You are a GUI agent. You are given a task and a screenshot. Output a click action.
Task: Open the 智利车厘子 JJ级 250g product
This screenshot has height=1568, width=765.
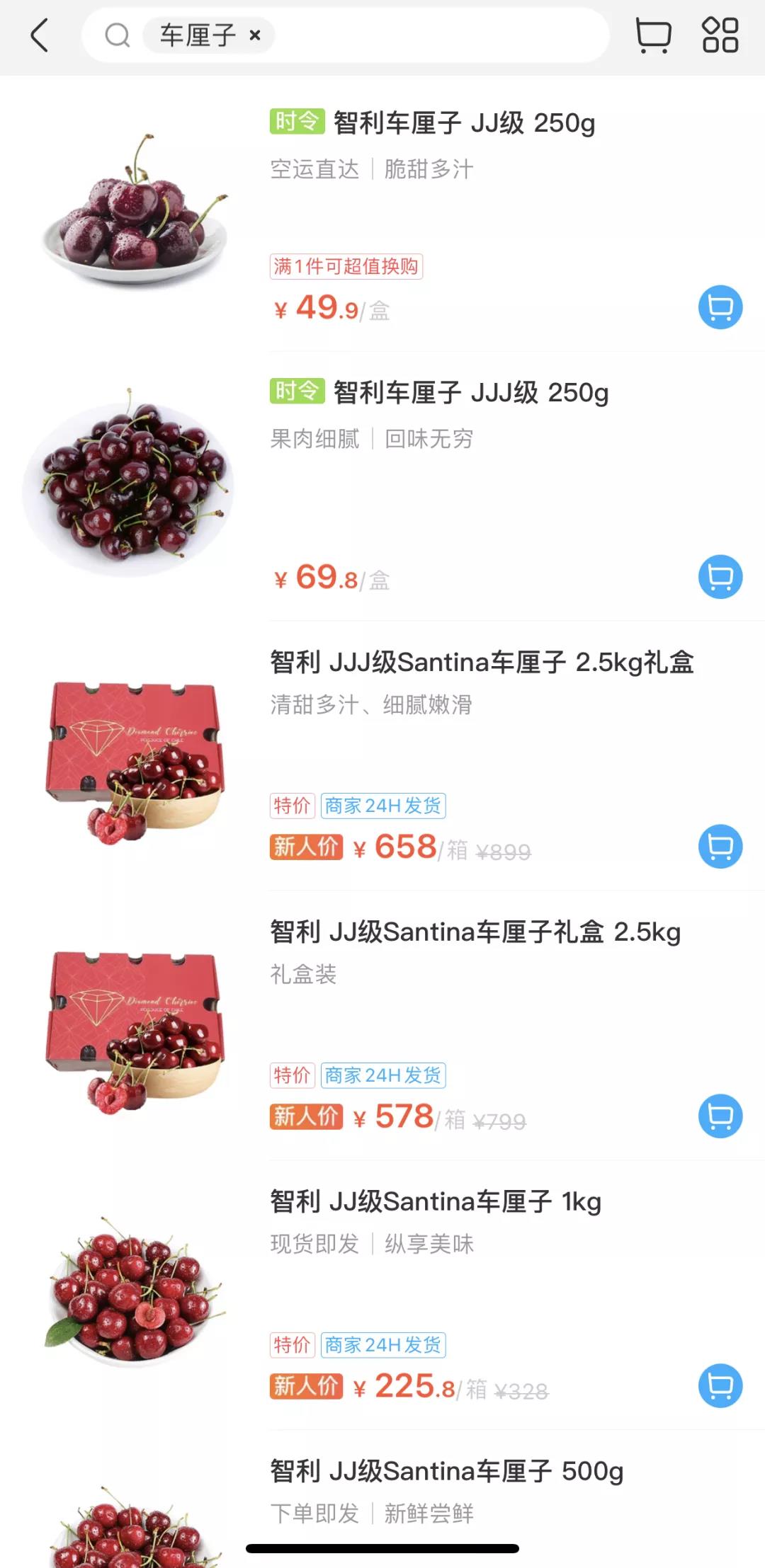464,123
